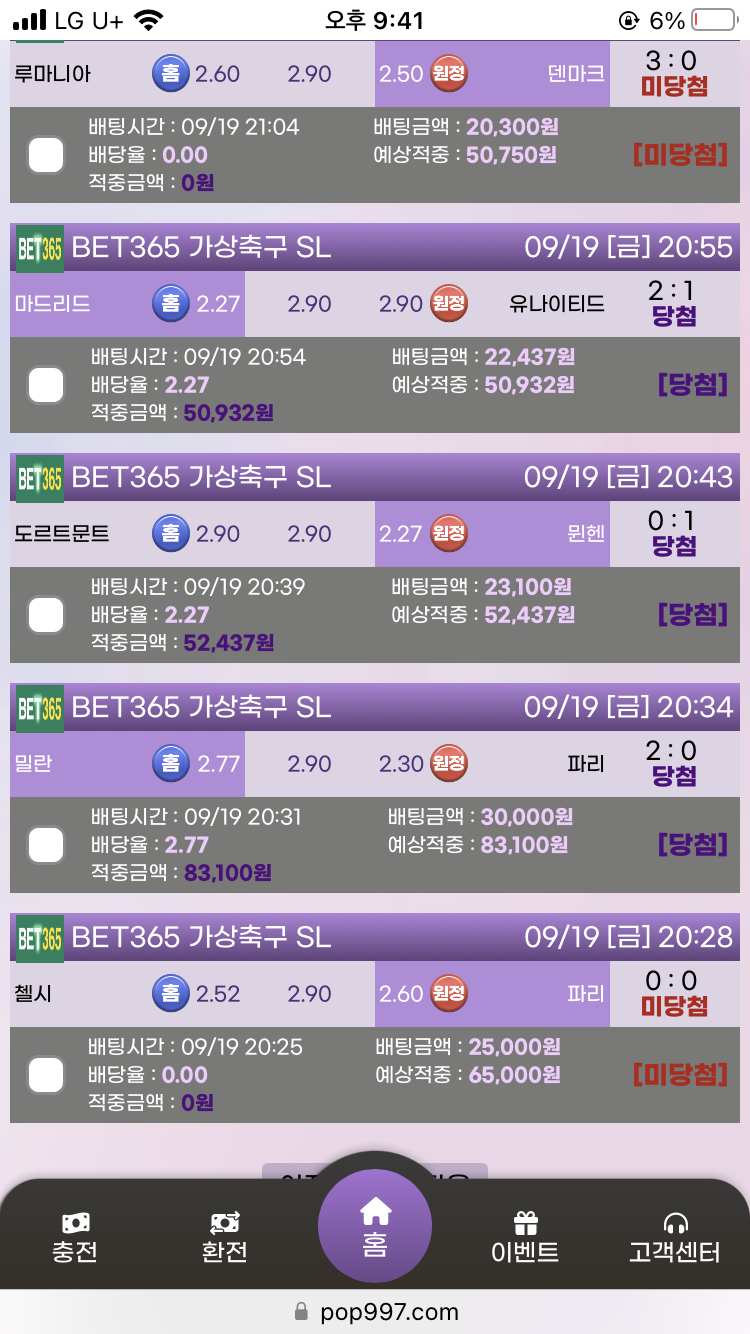Go to 홈 from the bottom bar
The width and height of the screenshot is (750, 1334).
(375, 1226)
